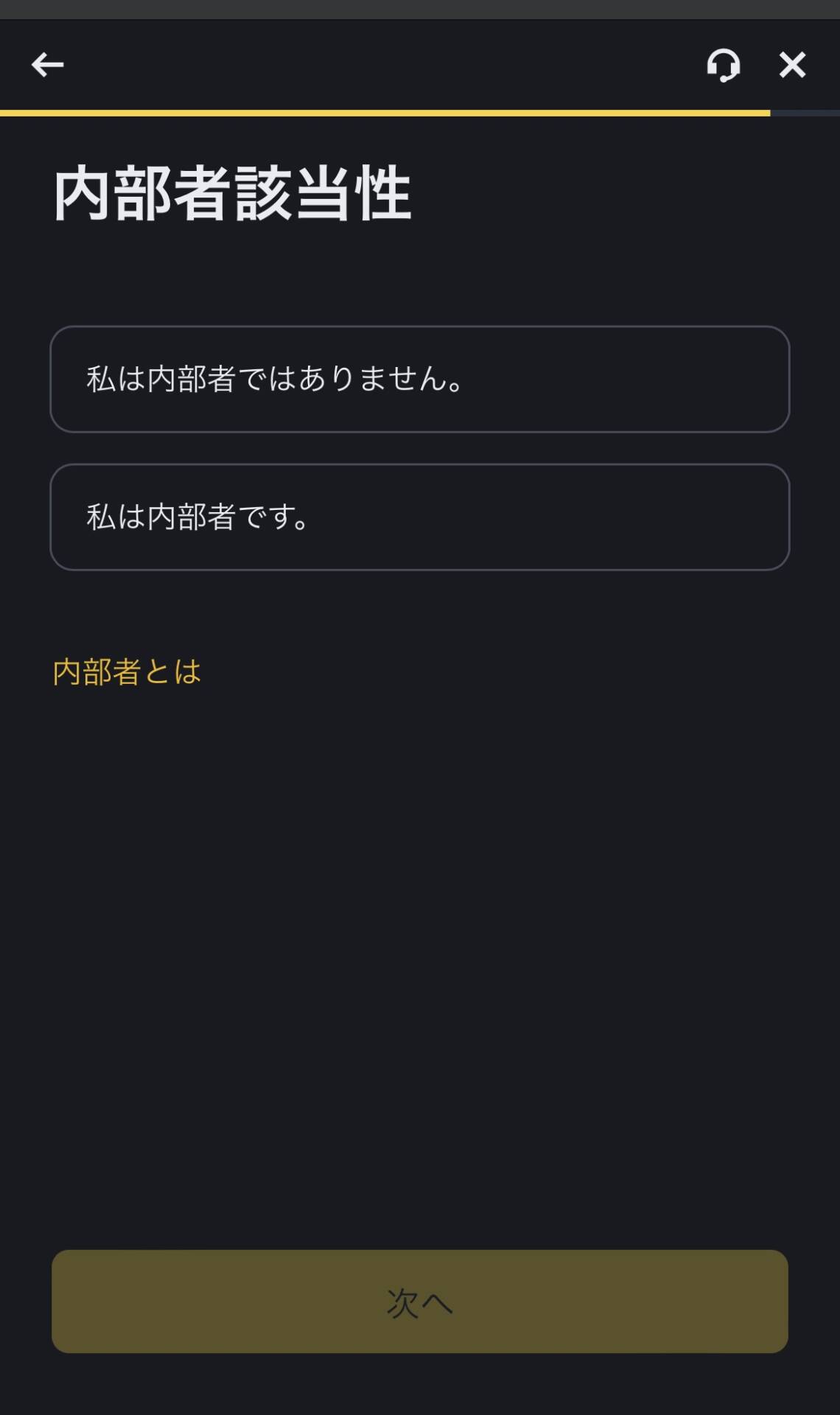840x1415 pixels.
Task: Tap the 次へ button
Action: [419, 1302]
